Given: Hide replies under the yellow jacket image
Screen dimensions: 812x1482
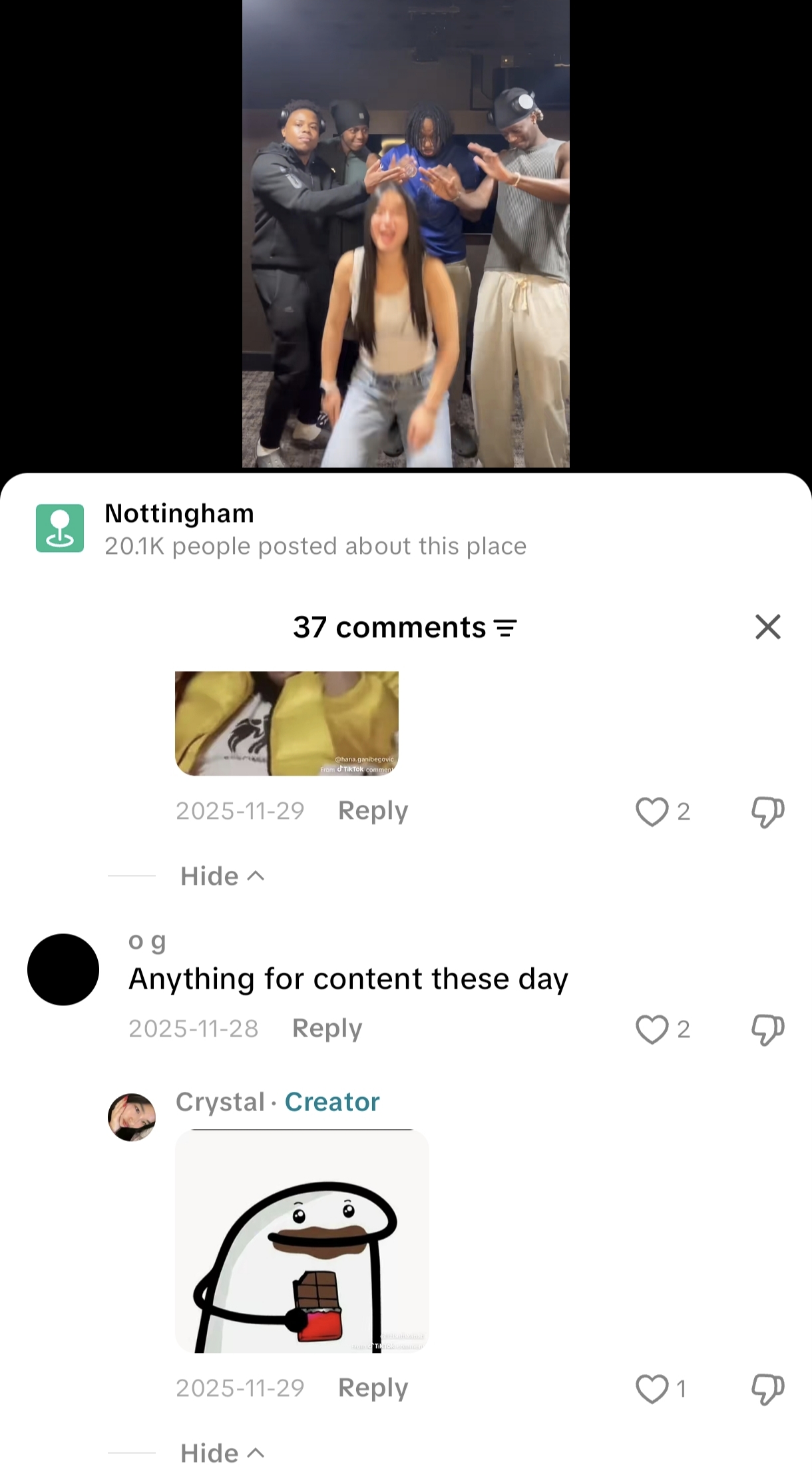Looking at the screenshot, I should 222,876.
